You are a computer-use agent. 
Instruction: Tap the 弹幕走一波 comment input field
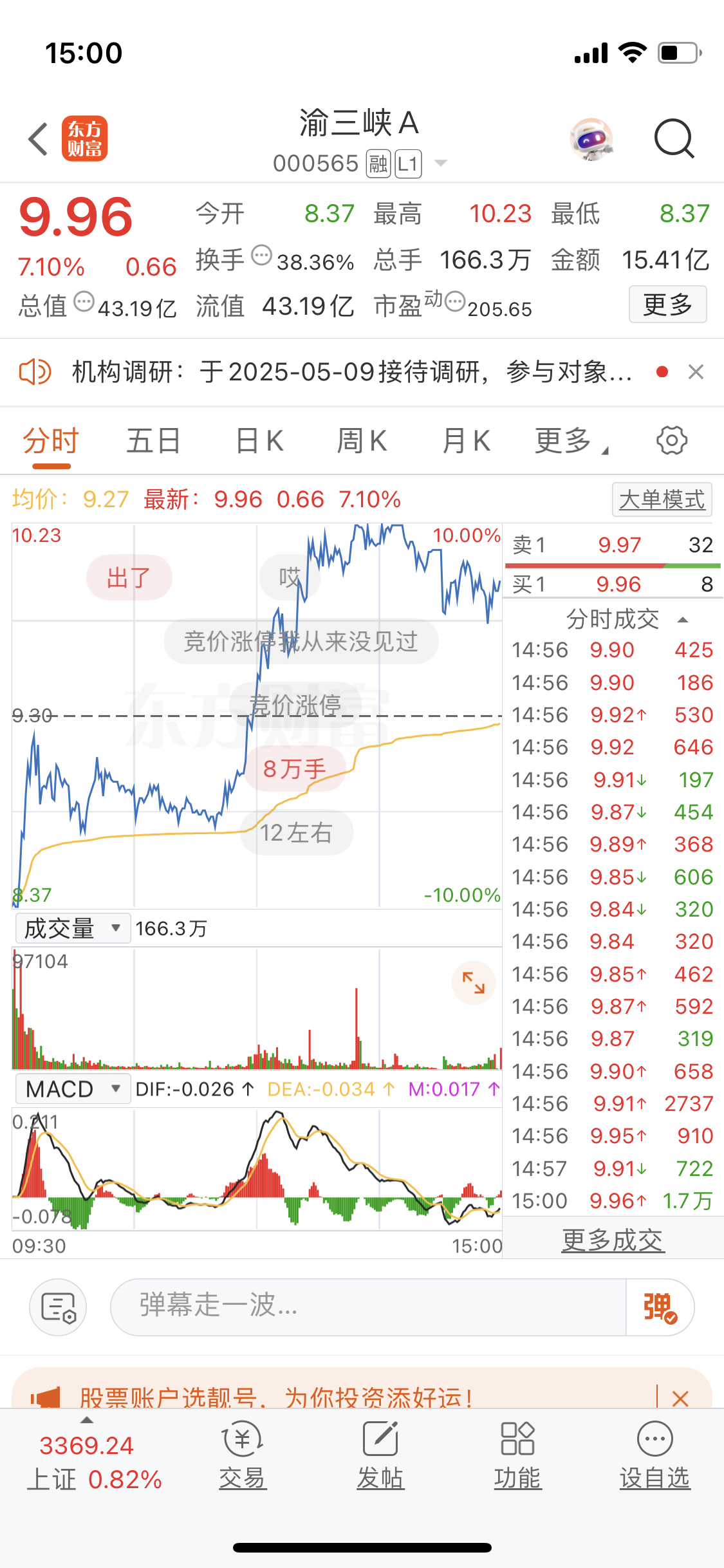(x=367, y=1307)
